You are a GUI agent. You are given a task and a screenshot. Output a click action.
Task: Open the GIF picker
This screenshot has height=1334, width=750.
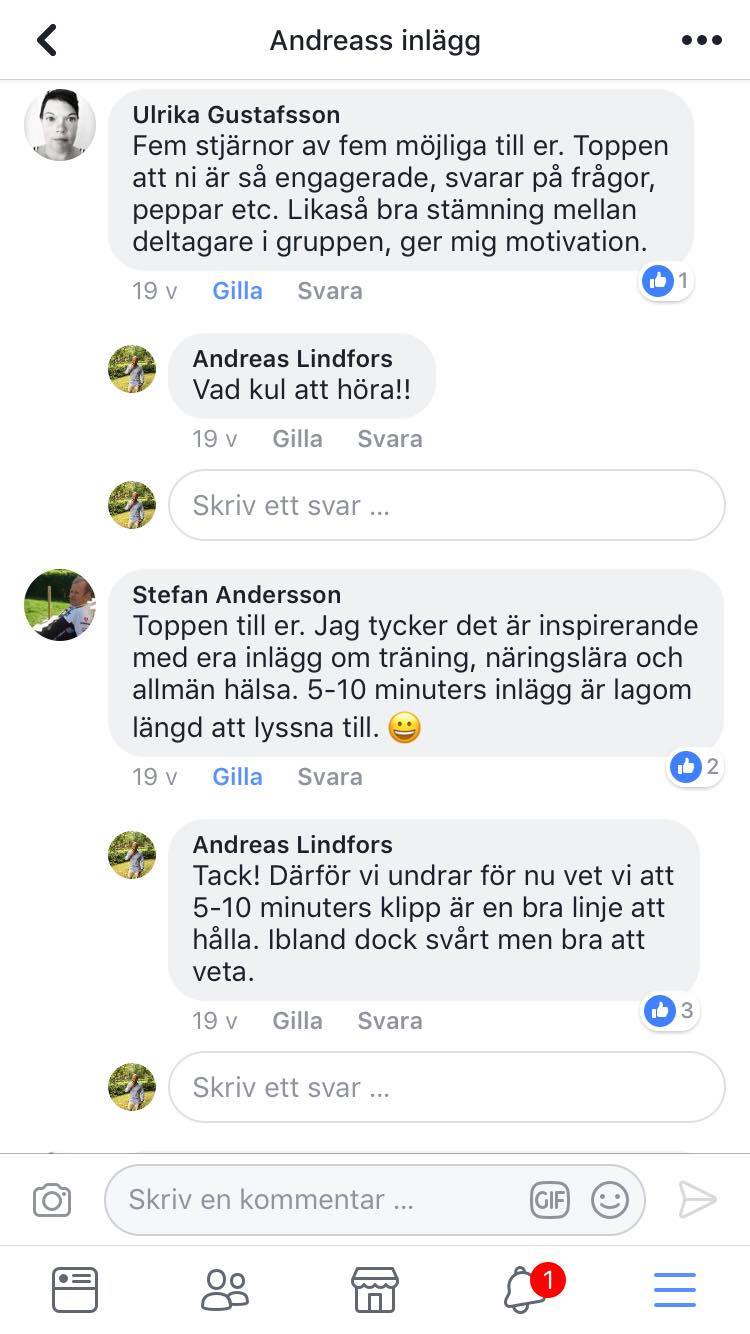coord(549,1200)
